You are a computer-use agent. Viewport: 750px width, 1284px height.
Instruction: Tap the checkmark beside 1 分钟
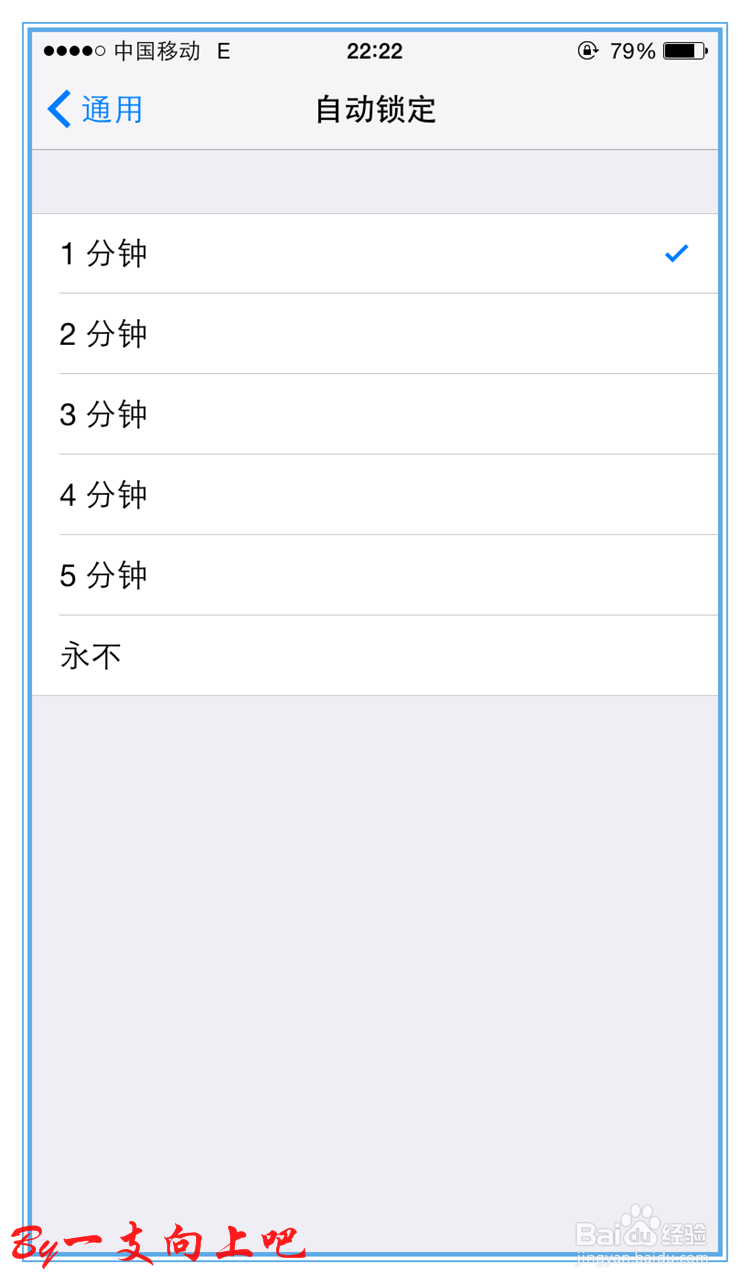click(x=677, y=254)
